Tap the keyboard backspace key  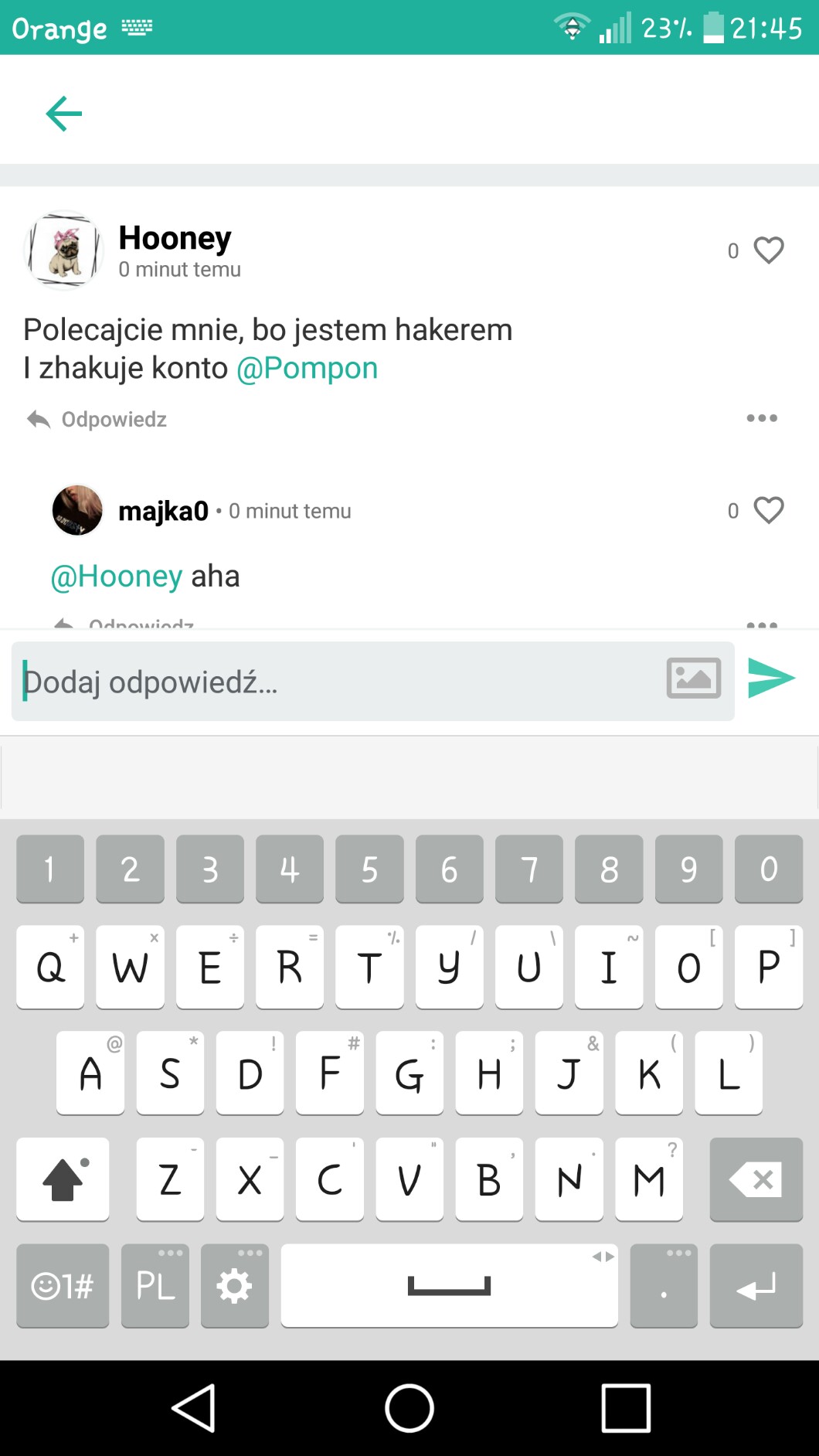(x=756, y=1179)
